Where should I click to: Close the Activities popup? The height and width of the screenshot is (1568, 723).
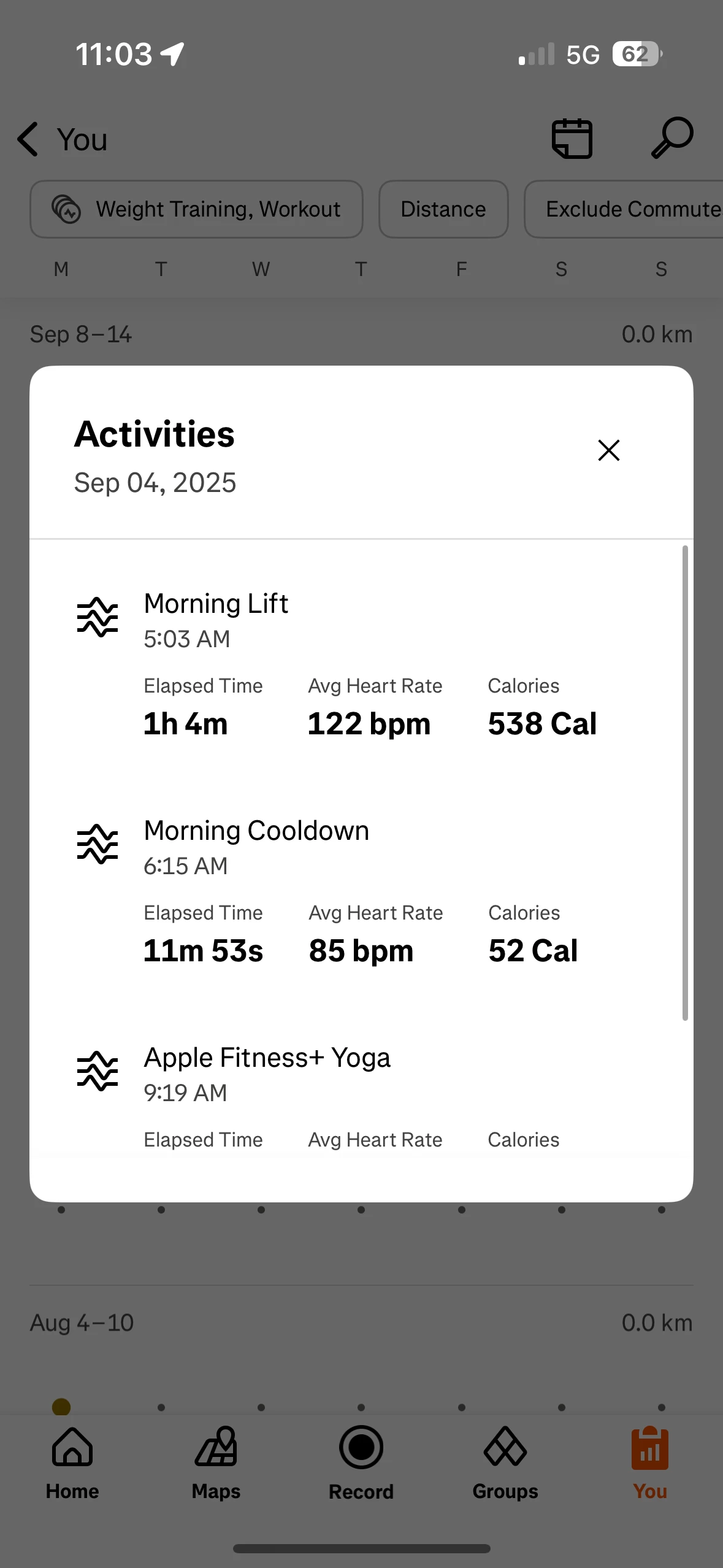pyautogui.click(x=608, y=450)
